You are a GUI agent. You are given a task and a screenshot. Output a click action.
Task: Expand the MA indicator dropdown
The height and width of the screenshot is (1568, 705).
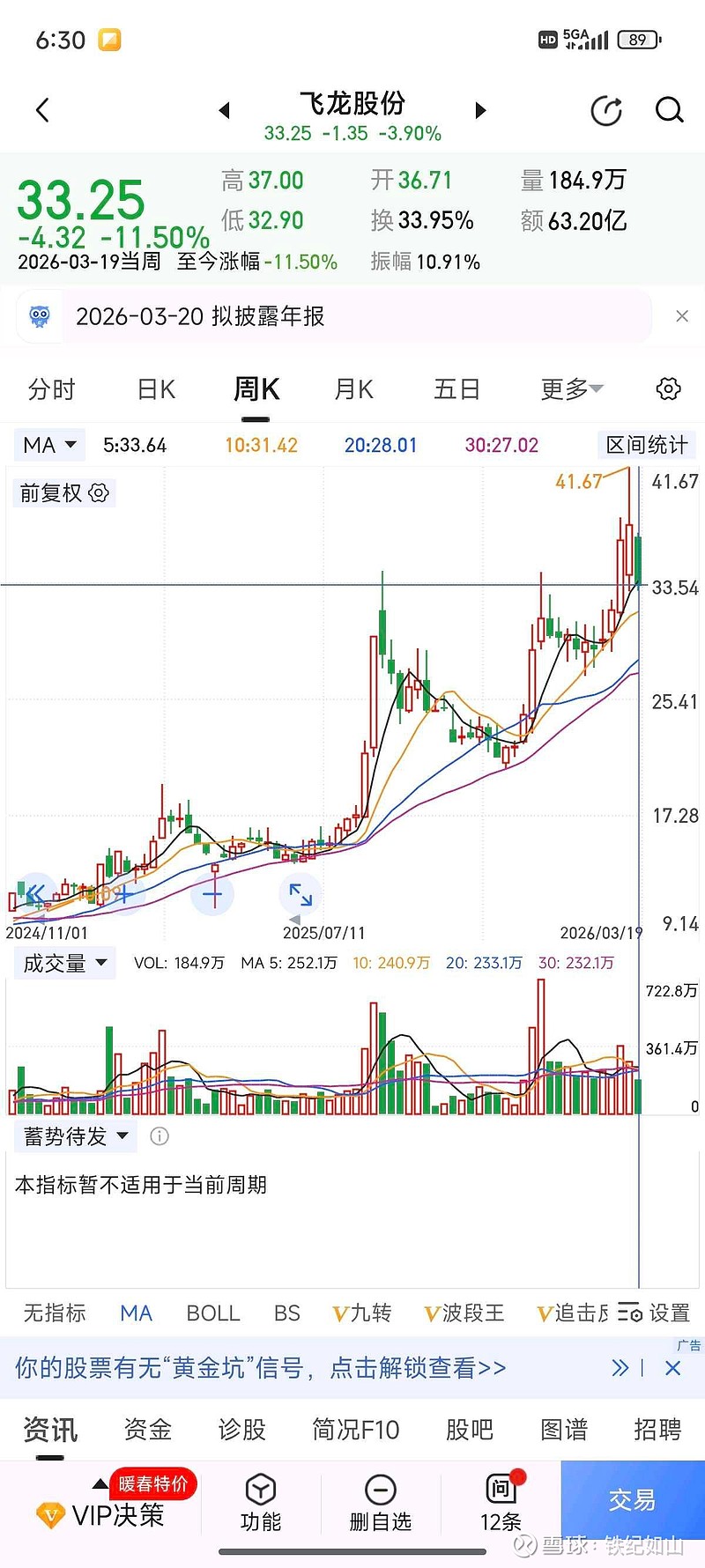[x=49, y=445]
